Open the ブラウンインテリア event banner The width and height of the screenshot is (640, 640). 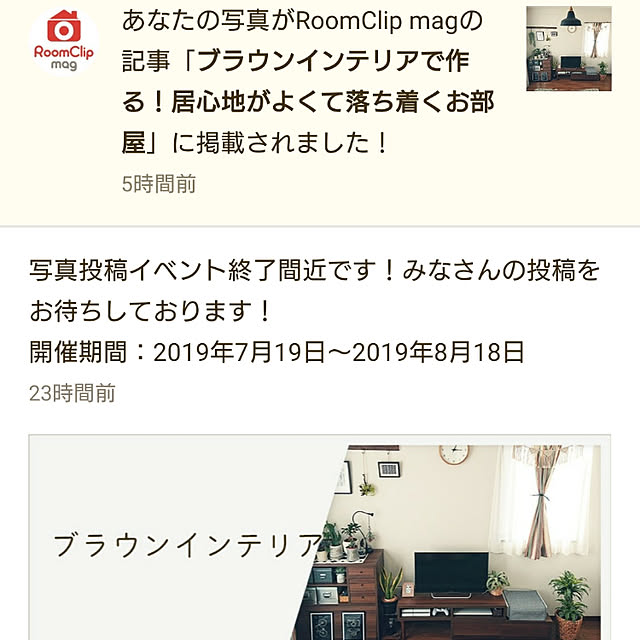tap(319, 540)
